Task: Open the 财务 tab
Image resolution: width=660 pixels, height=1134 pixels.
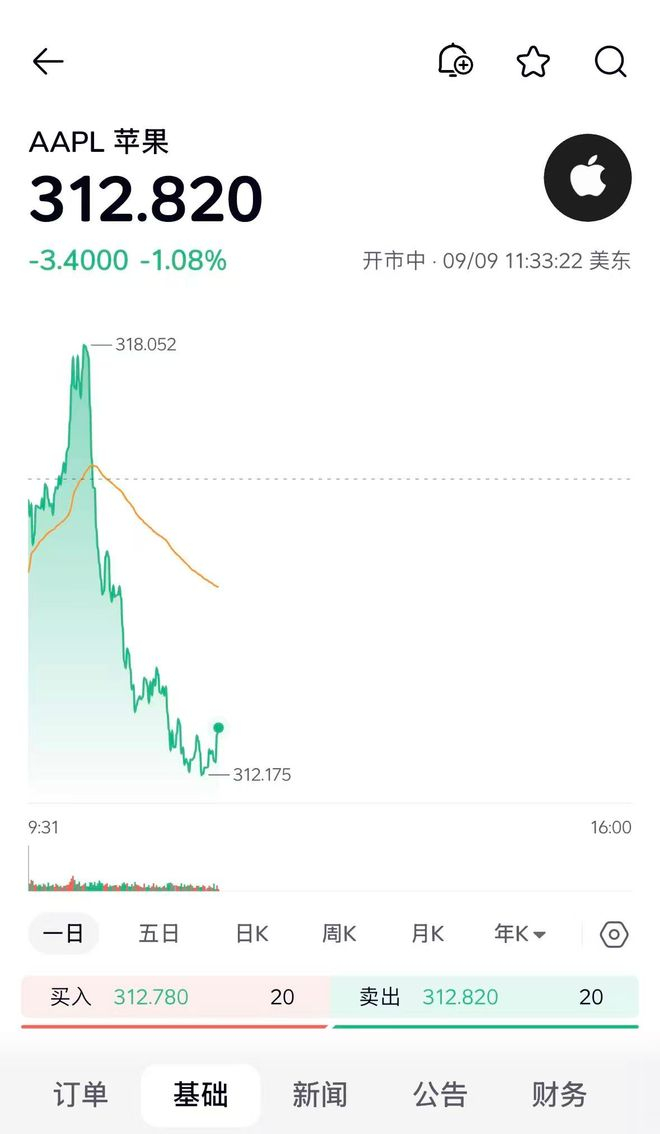Action: click(x=559, y=1094)
